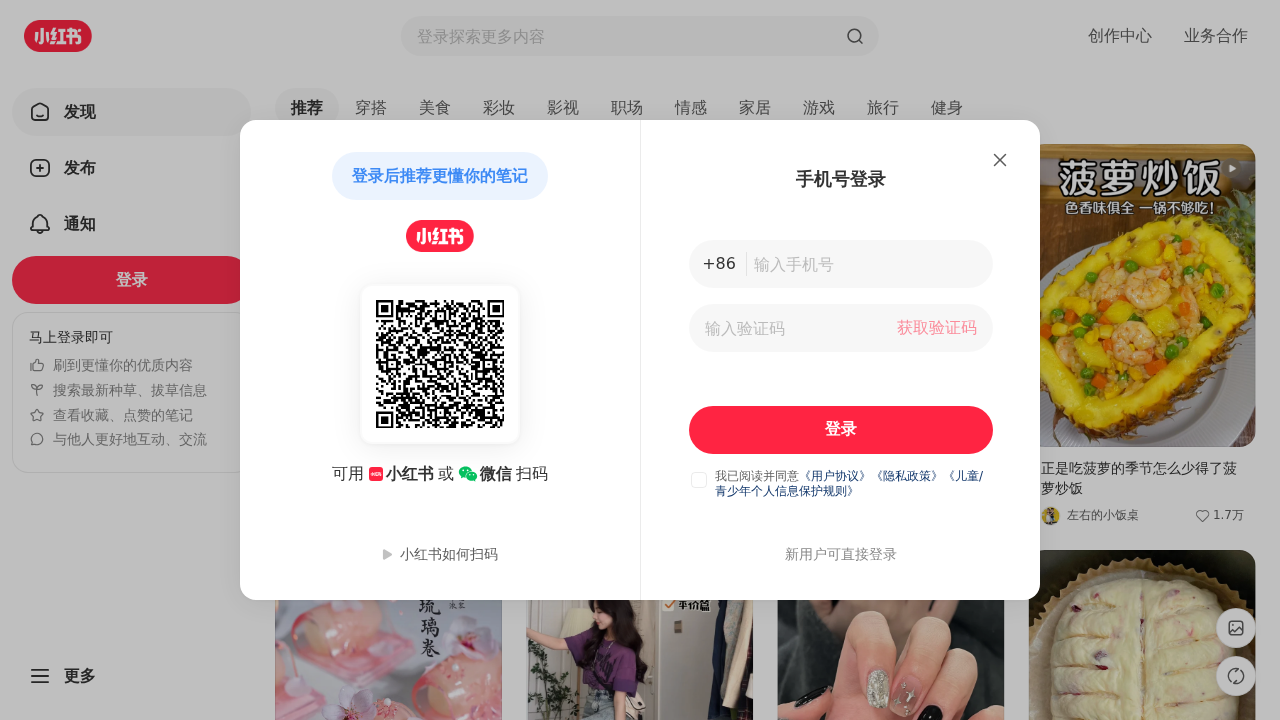Open 业务合作 in the header
Image resolution: width=1280 pixels, height=720 pixels.
coord(1215,36)
